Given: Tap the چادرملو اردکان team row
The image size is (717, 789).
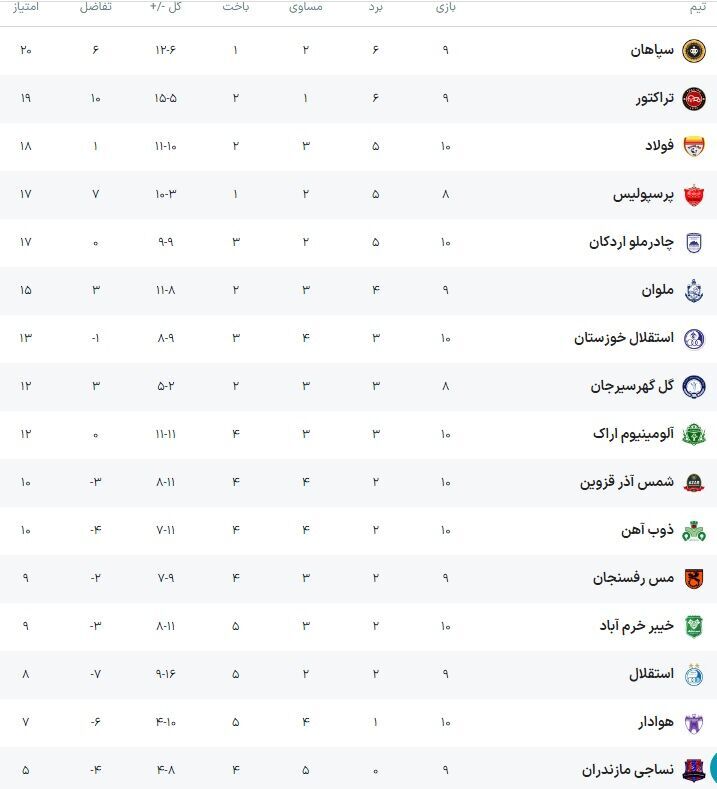Looking at the screenshot, I should pos(358,243).
